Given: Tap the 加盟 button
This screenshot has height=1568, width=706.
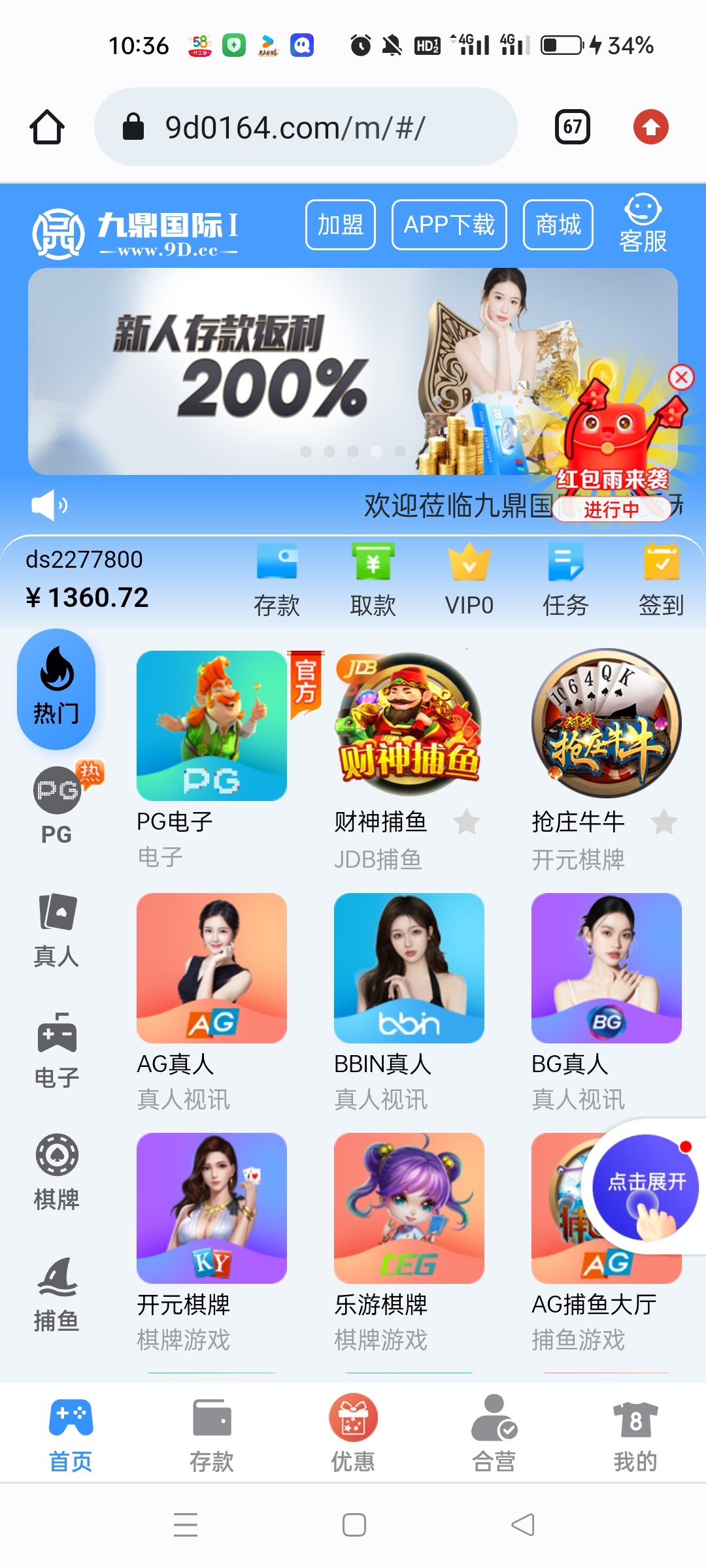Looking at the screenshot, I should [x=340, y=225].
